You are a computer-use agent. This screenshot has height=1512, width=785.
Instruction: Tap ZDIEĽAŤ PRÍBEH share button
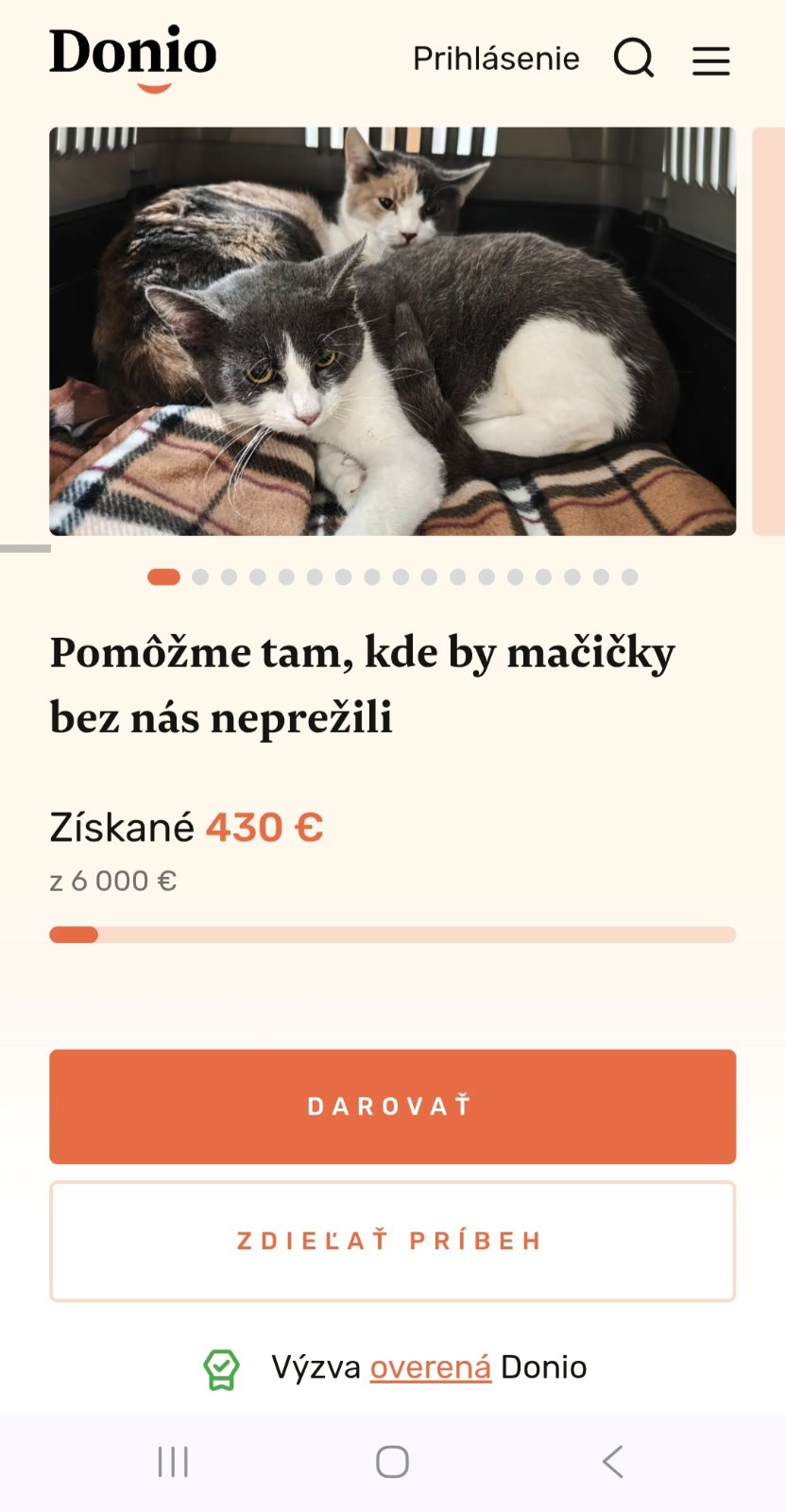[x=392, y=1241]
